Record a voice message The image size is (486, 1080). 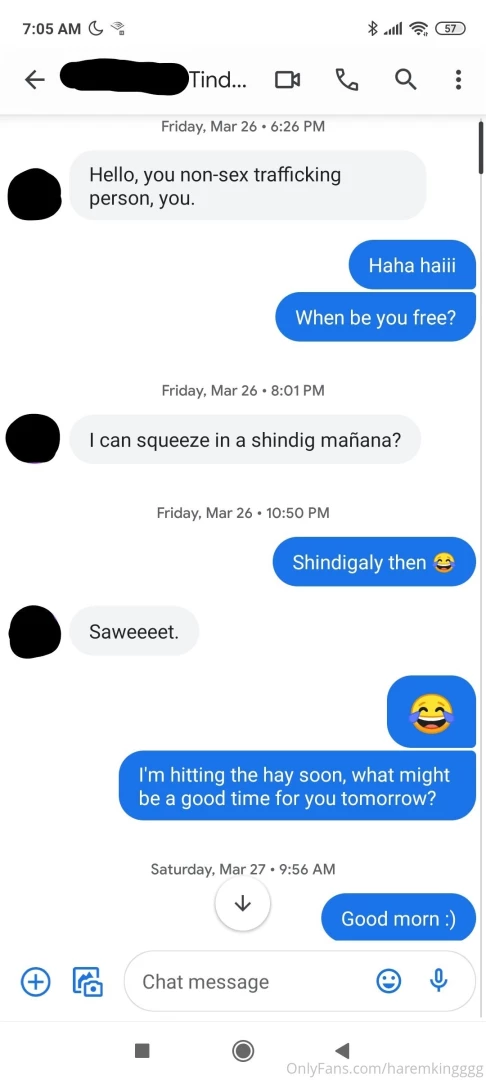pos(439,982)
